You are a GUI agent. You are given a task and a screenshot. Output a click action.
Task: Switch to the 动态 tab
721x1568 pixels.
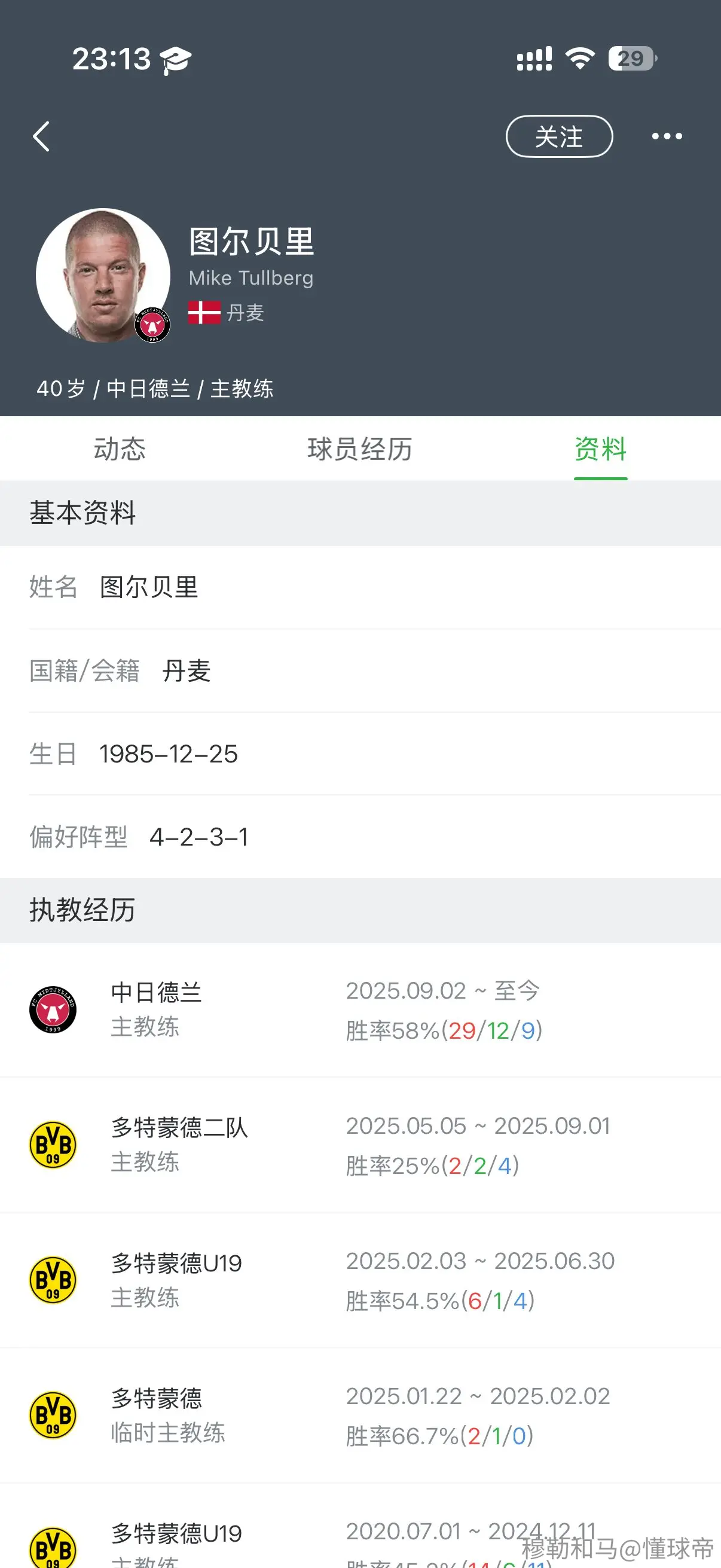tap(120, 449)
